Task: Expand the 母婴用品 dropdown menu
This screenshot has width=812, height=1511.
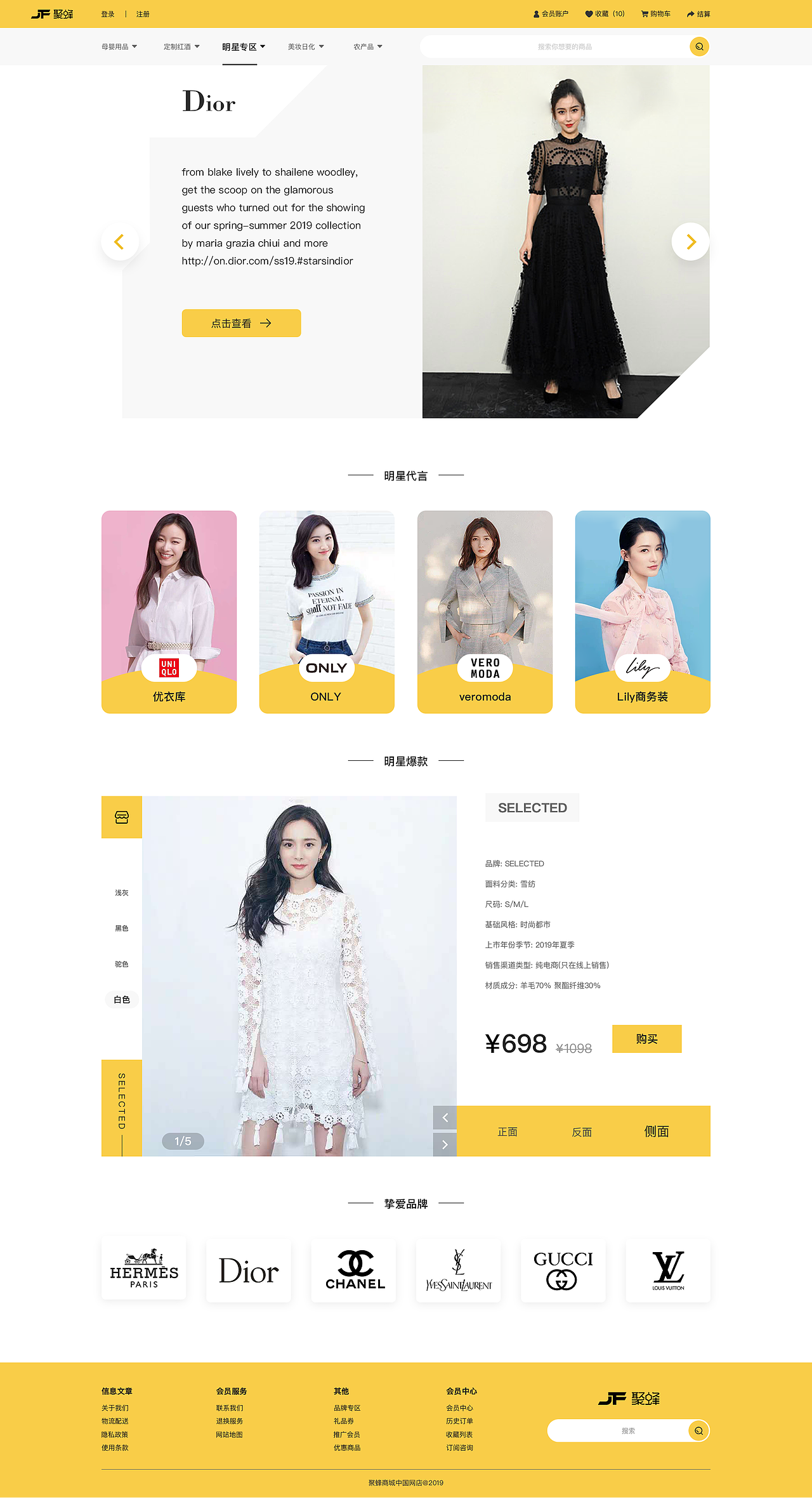Action: [x=119, y=46]
